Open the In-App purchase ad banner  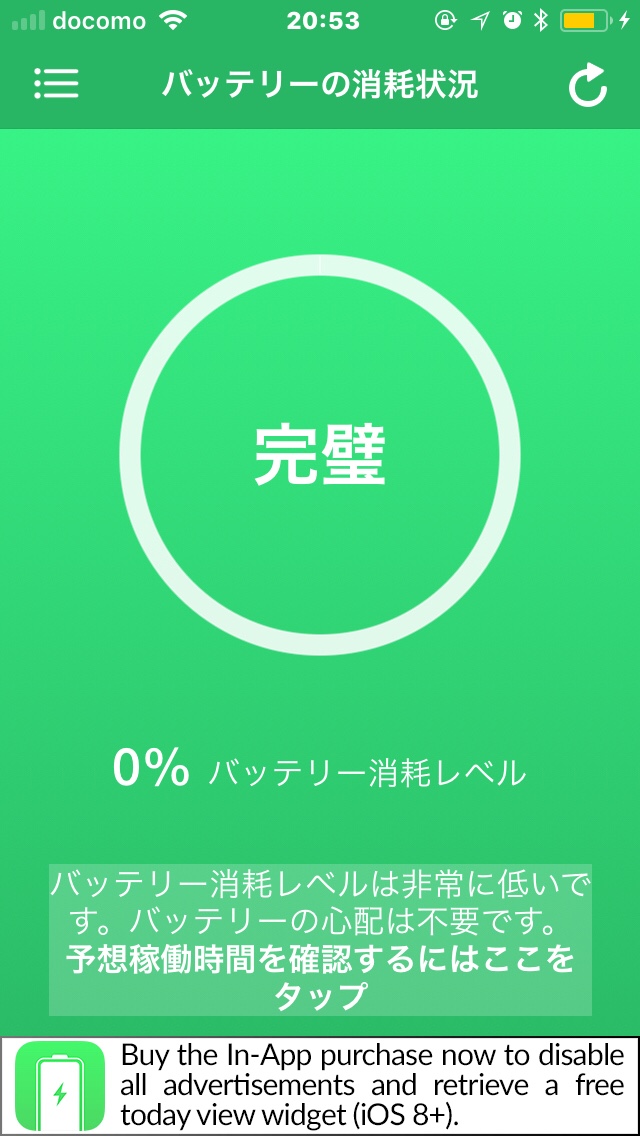[x=320, y=1086]
